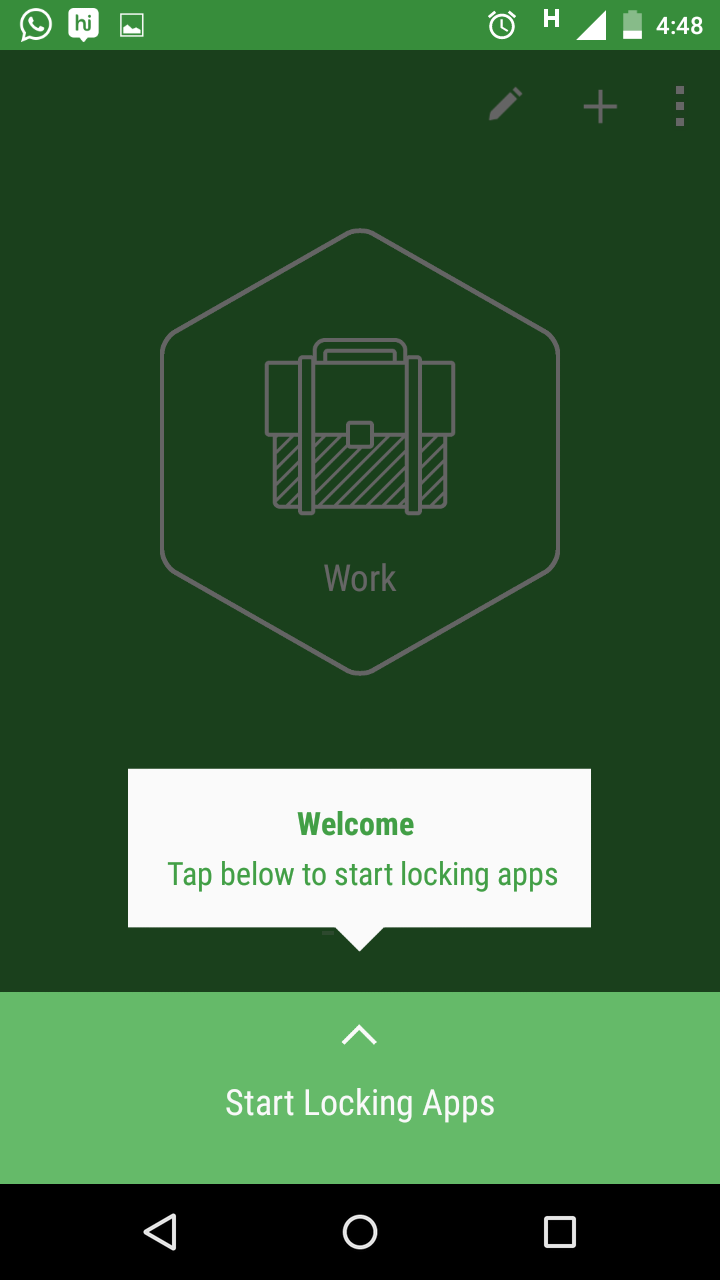The height and width of the screenshot is (1280, 720).
Task: Open recent apps from navigation bar
Action: click(560, 1232)
